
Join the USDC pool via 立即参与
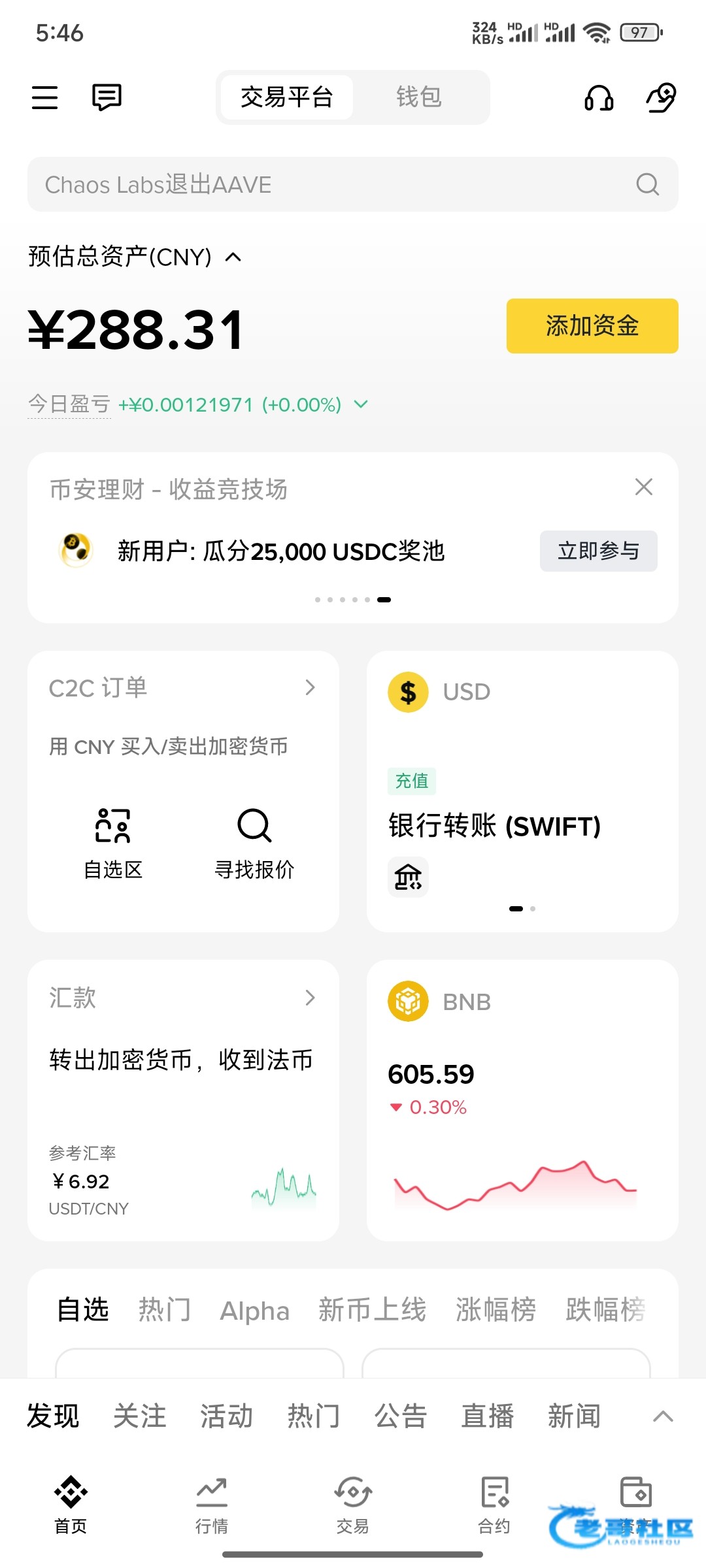[598, 551]
